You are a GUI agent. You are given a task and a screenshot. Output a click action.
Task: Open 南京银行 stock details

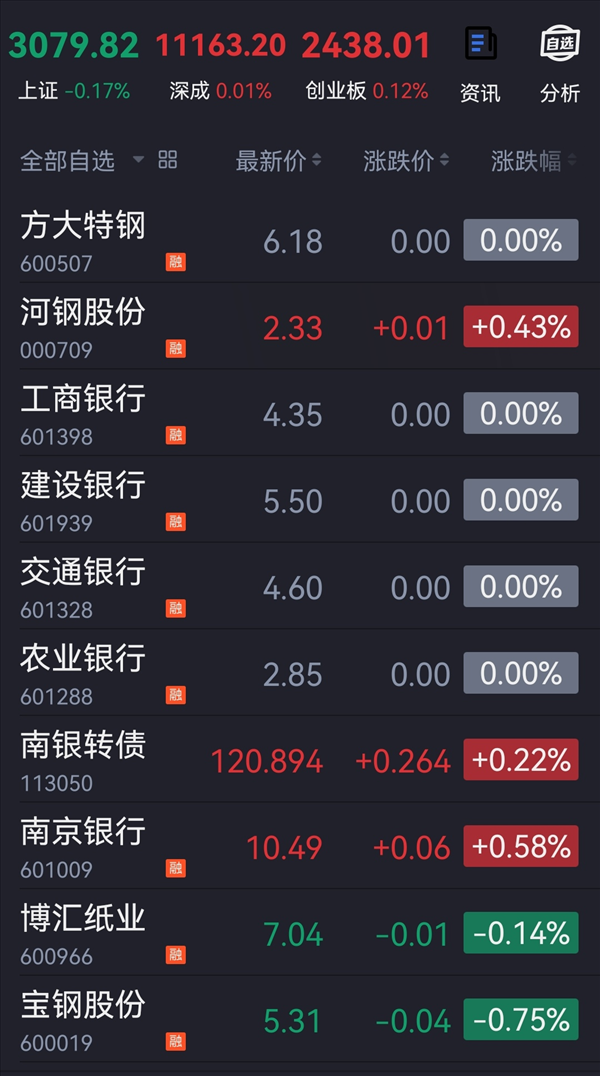point(300,845)
